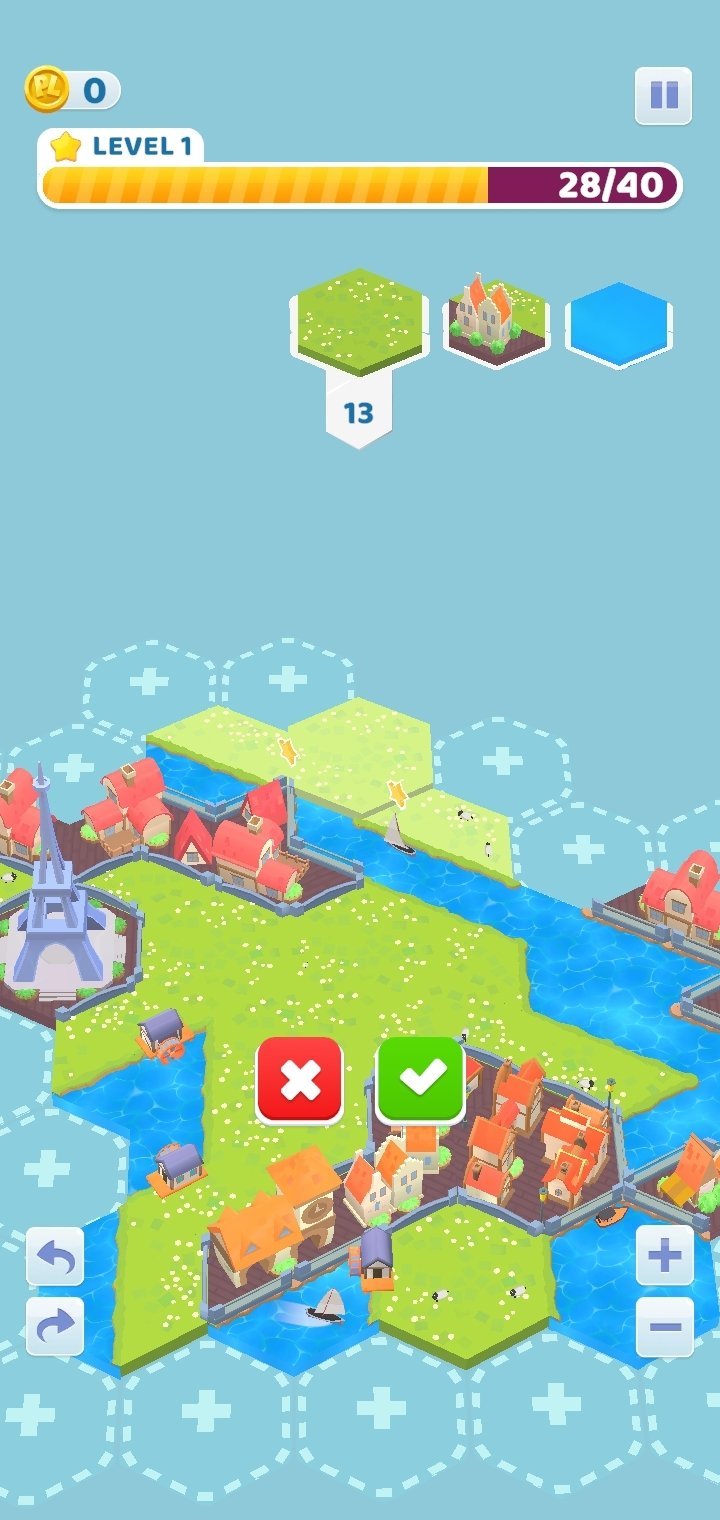The image size is (720, 1520).
Task: Pause the game
Action: tap(663, 96)
